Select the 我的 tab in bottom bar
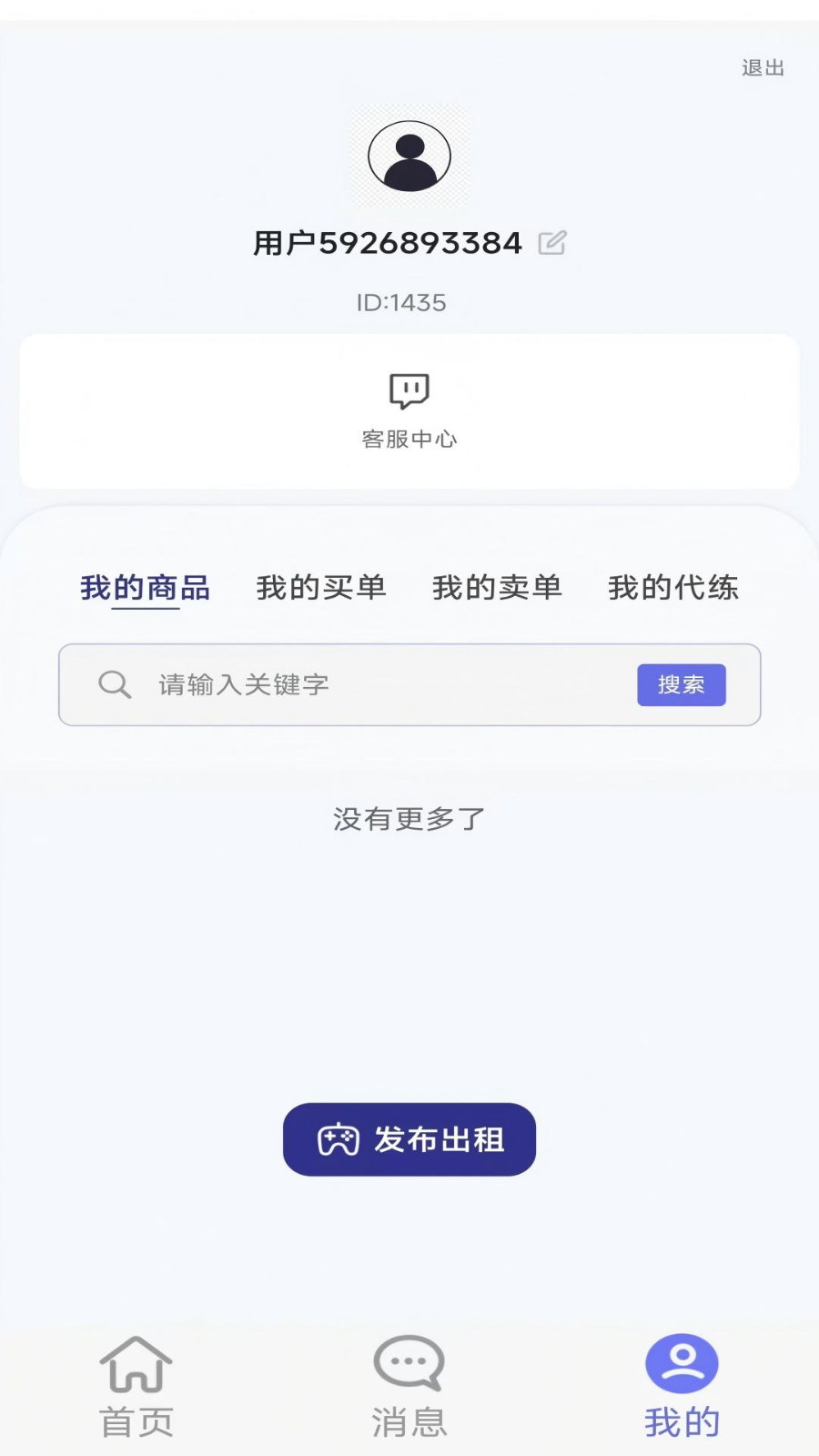The width and height of the screenshot is (819, 1456). click(x=682, y=1387)
